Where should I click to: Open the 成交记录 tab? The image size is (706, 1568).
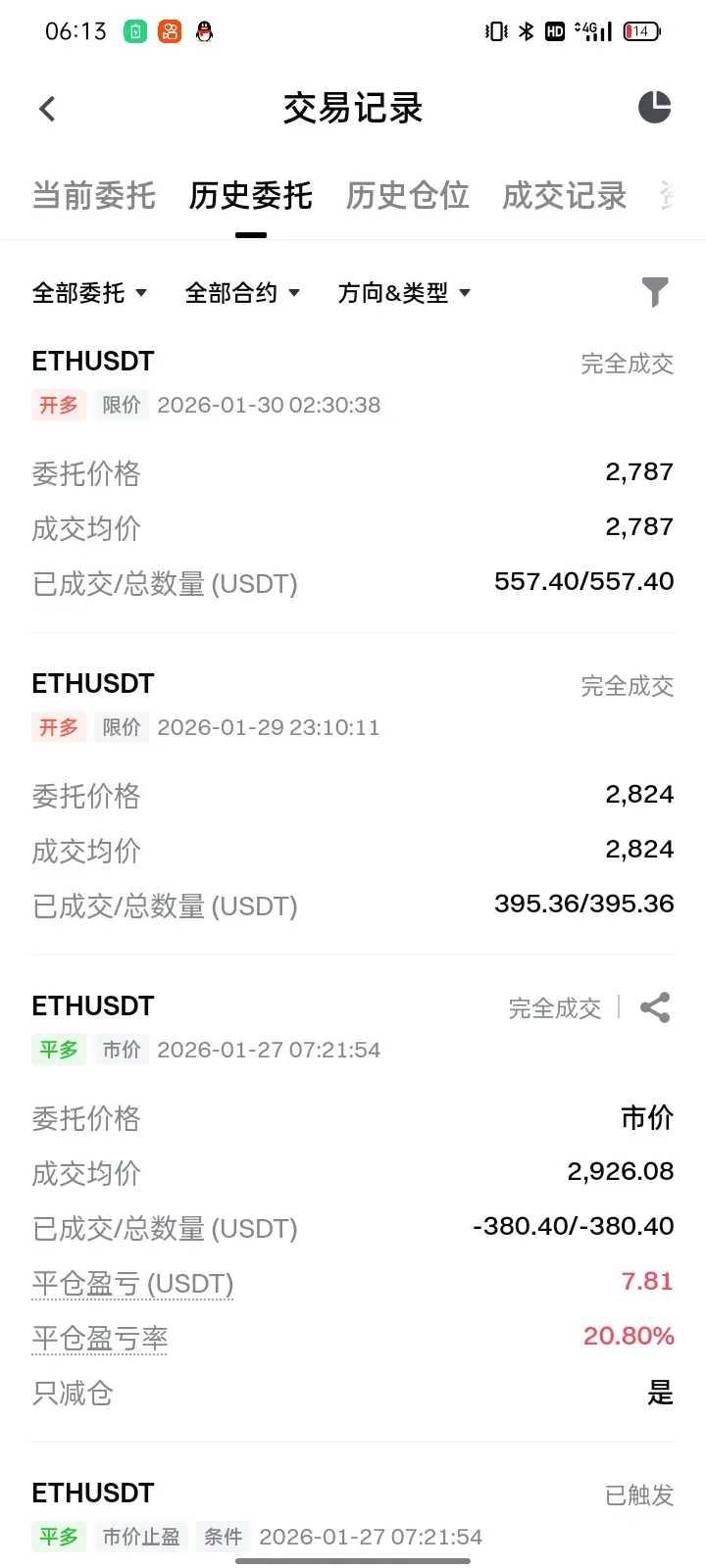(x=564, y=196)
